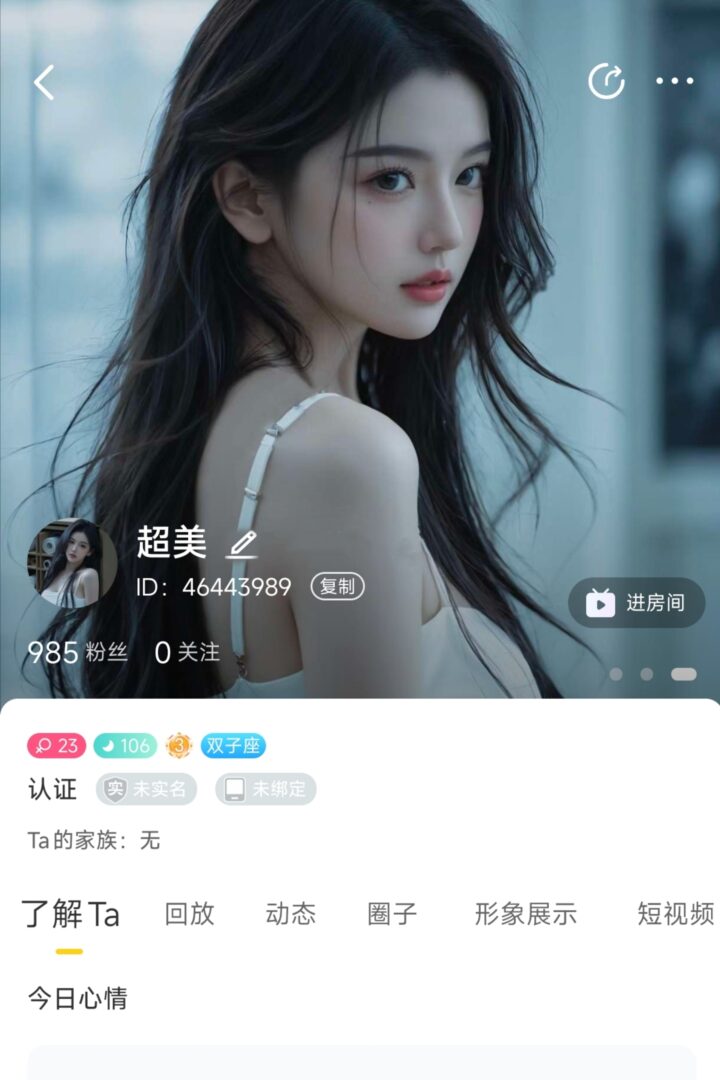Switch to the 回放 tab
Image resolution: width=720 pixels, height=1080 pixels.
[x=190, y=913]
